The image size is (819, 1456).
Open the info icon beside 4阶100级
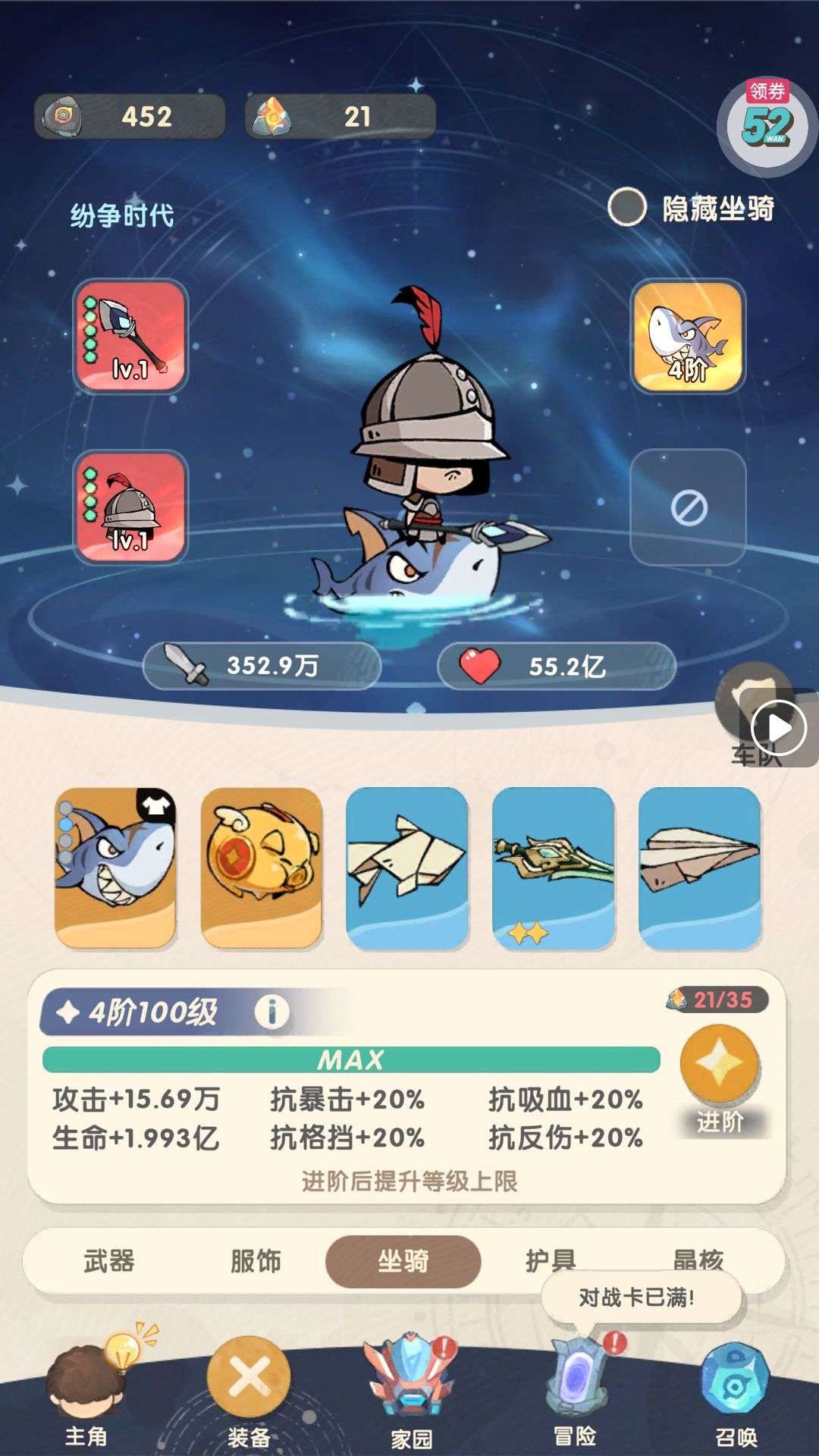[271, 1012]
